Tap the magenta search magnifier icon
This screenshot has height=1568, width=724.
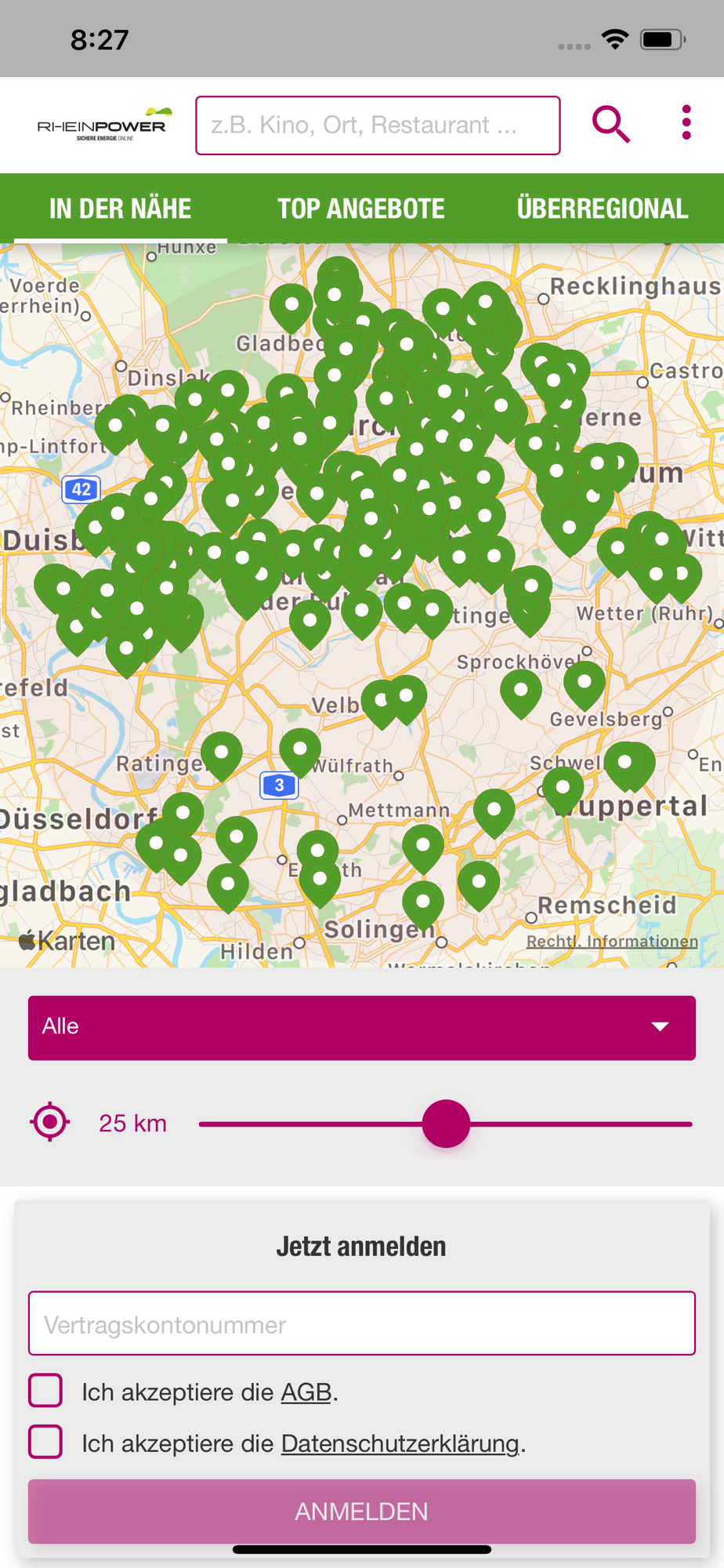[x=611, y=124]
